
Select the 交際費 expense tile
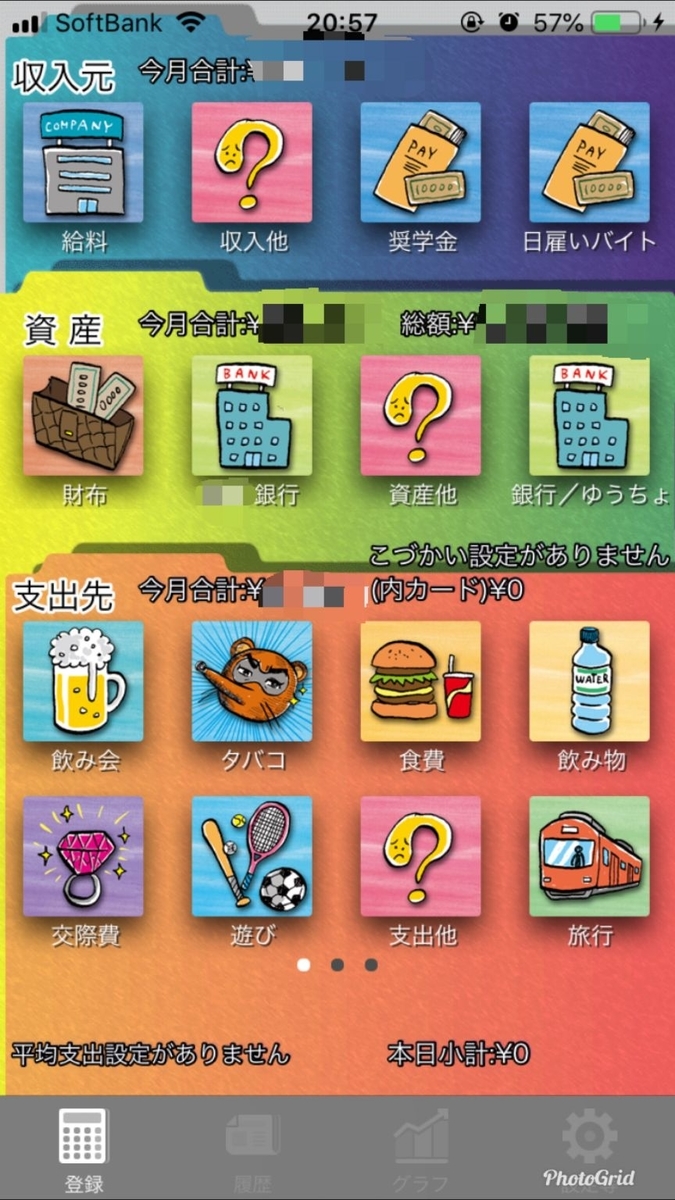pyautogui.click(x=83, y=857)
